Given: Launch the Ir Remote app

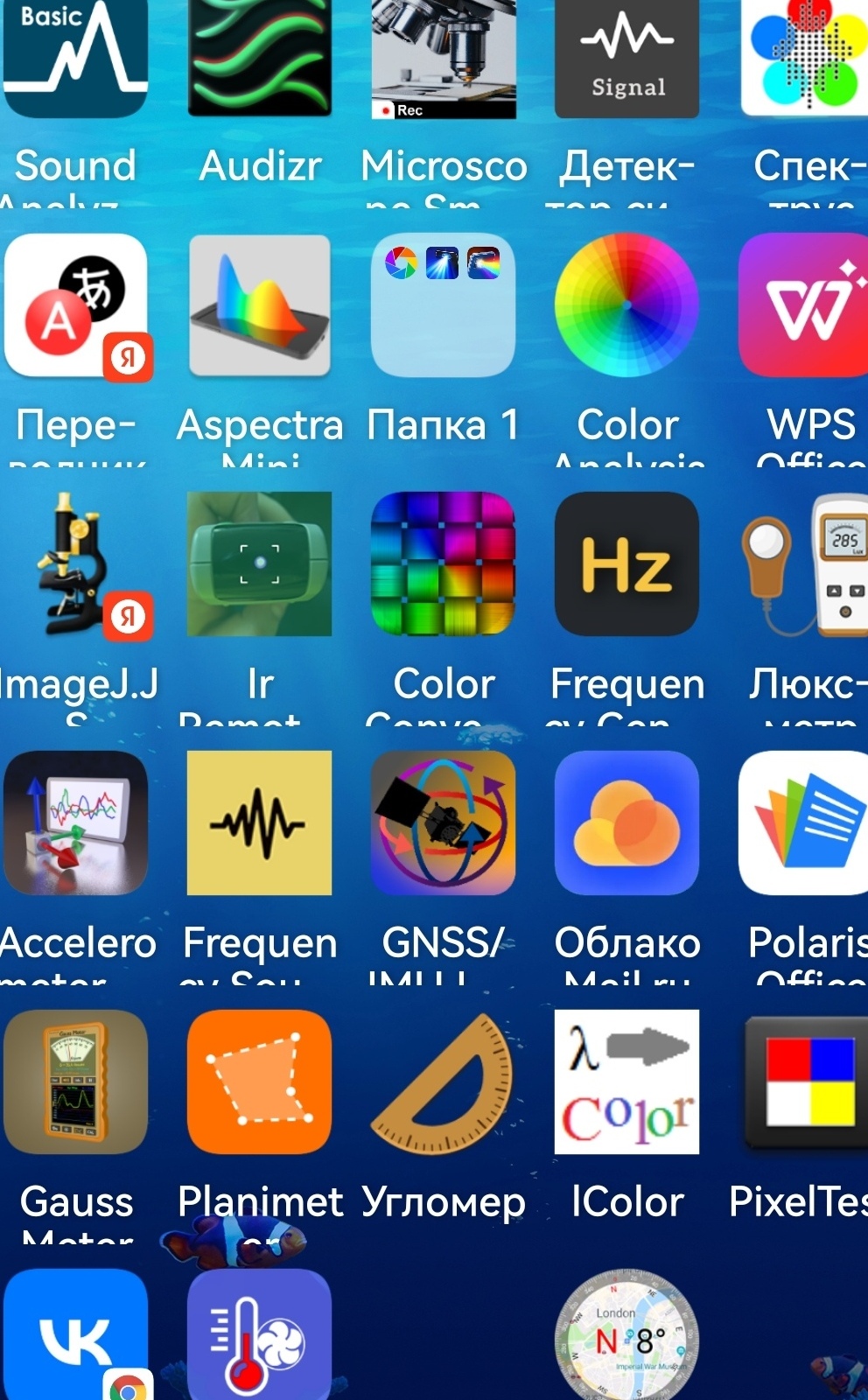Looking at the screenshot, I should (260, 564).
